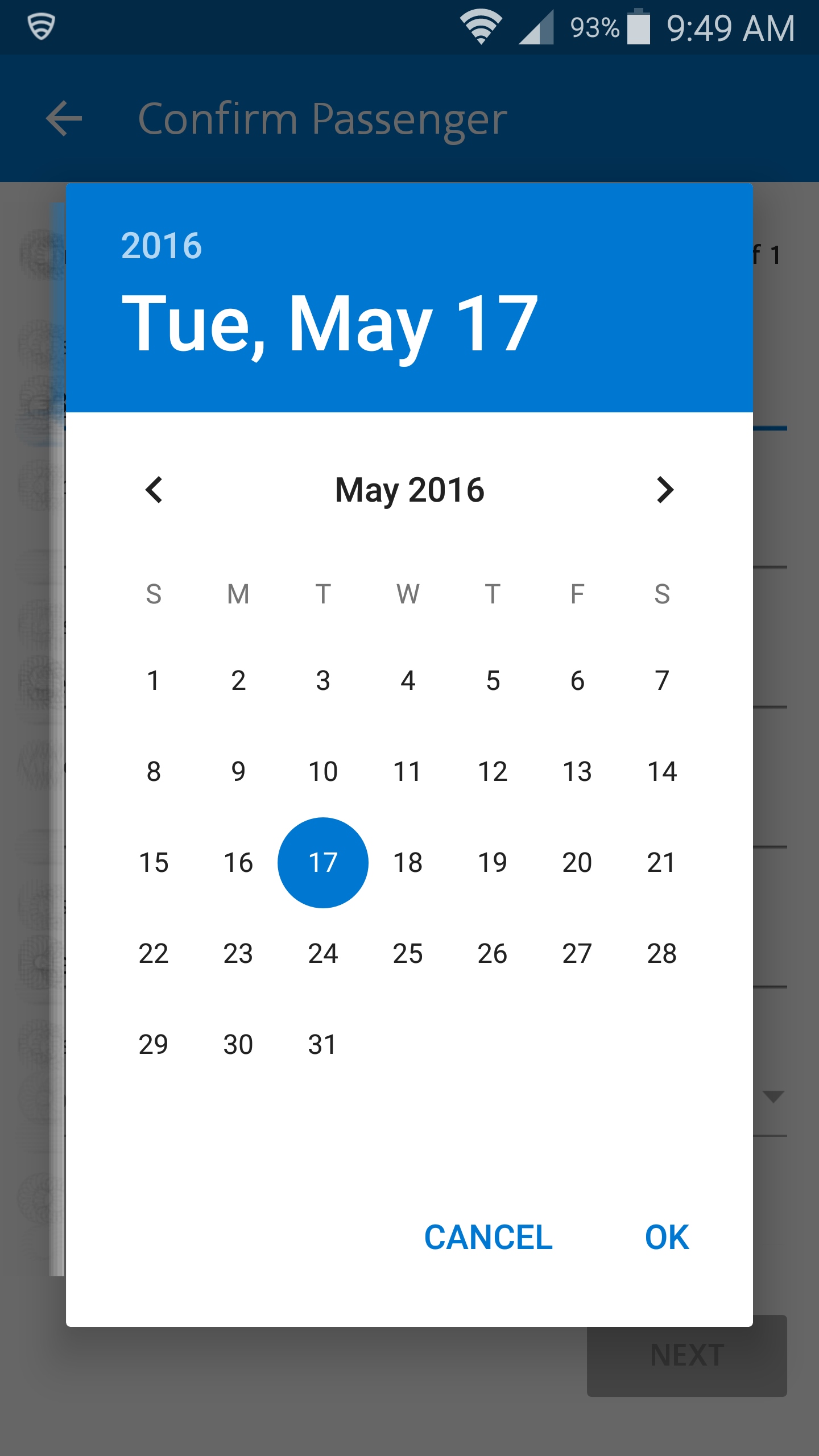Pick May 12 as the date
819x1456 pixels.
[493, 771]
